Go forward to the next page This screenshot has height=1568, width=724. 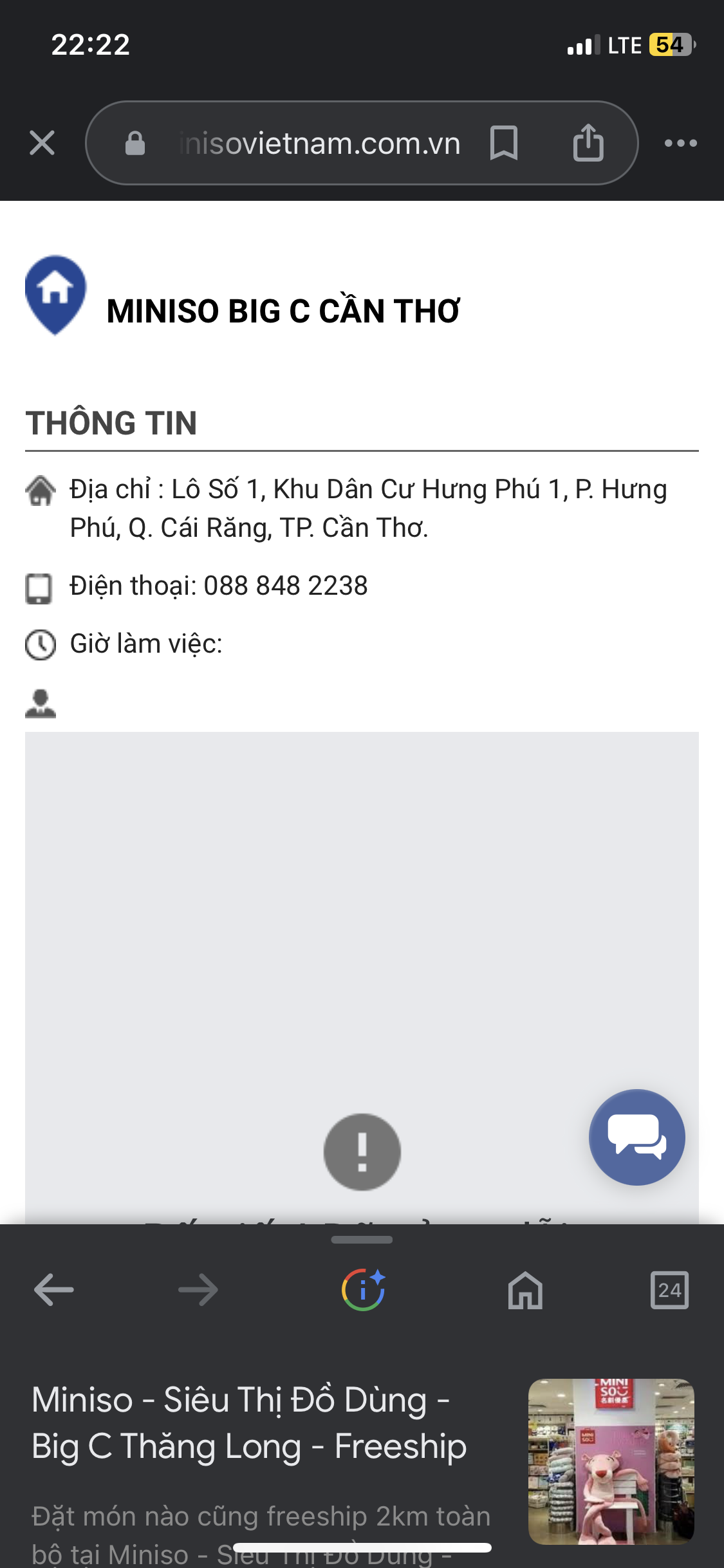point(198,1290)
